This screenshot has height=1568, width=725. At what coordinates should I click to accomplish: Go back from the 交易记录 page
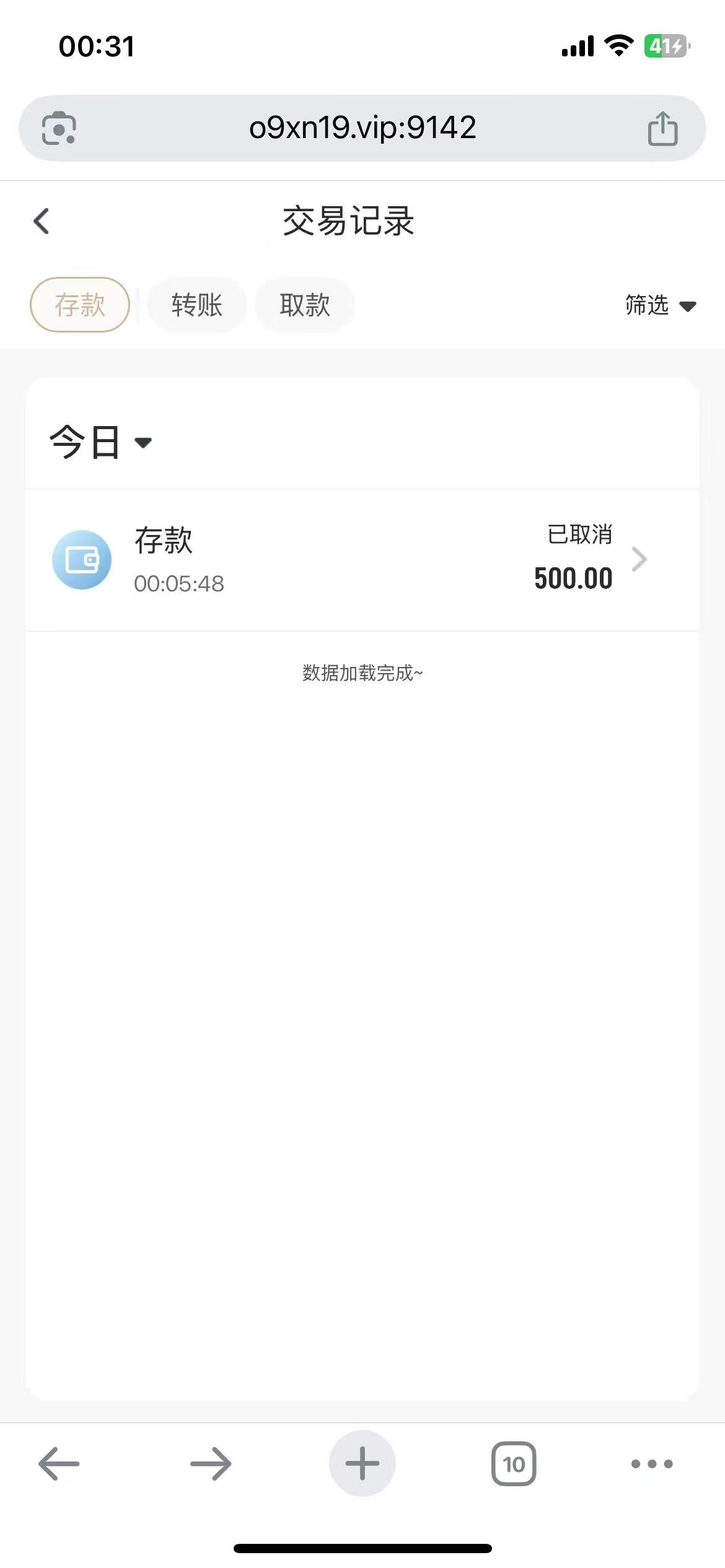pyautogui.click(x=41, y=221)
